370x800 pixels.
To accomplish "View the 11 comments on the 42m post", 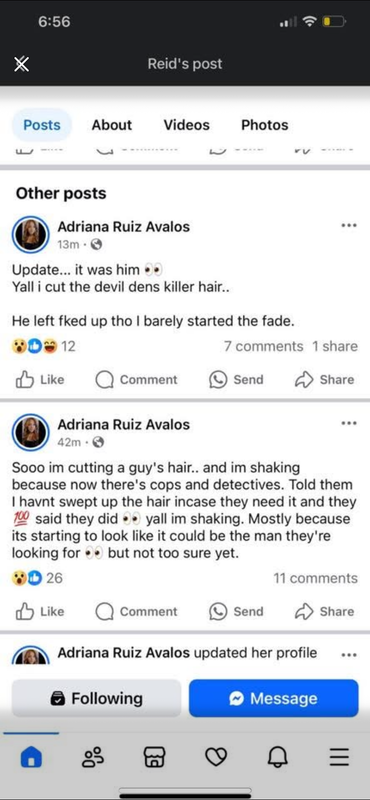I will click(x=315, y=578).
